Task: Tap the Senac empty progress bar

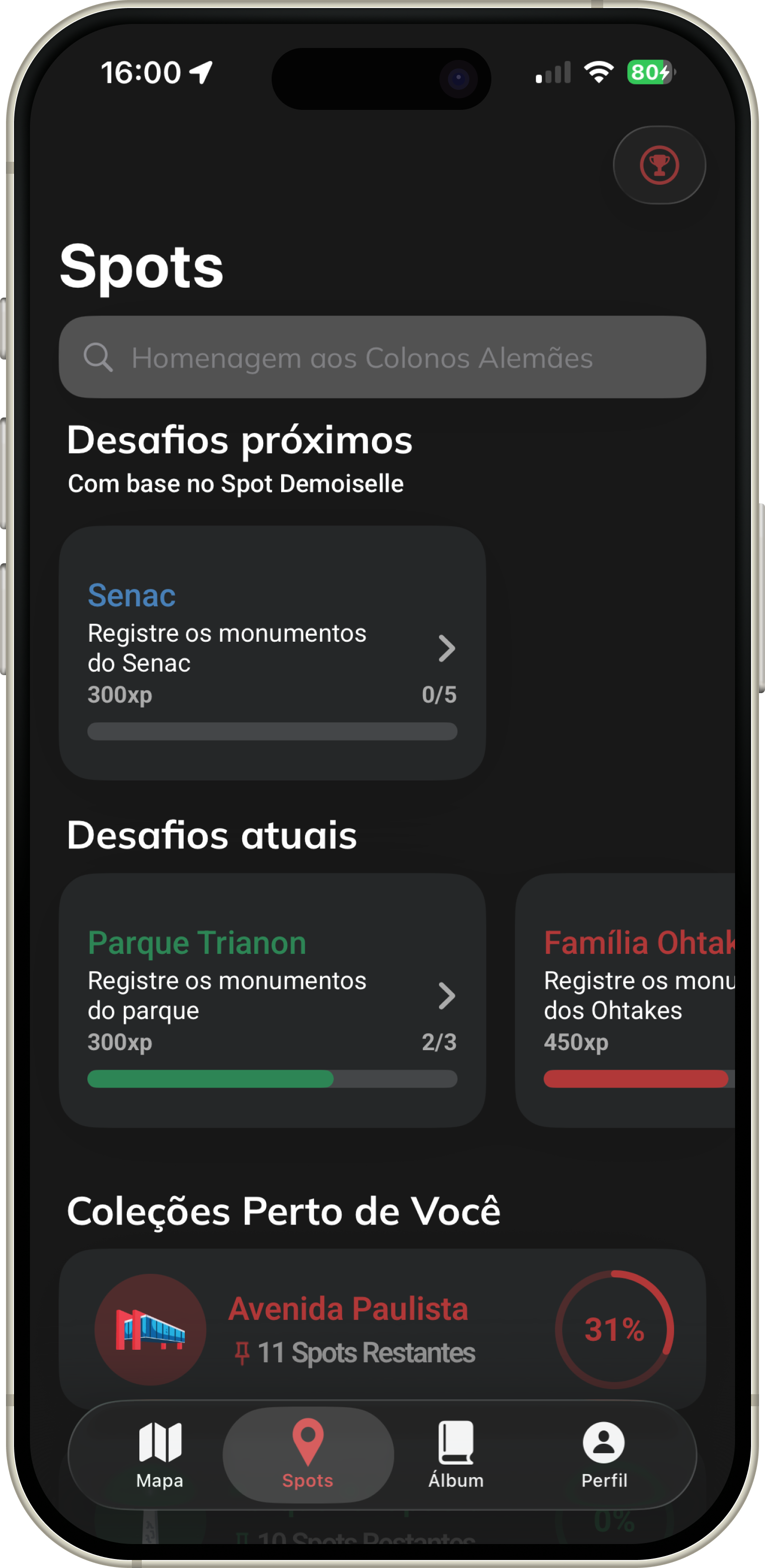Action: coord(272,732)
